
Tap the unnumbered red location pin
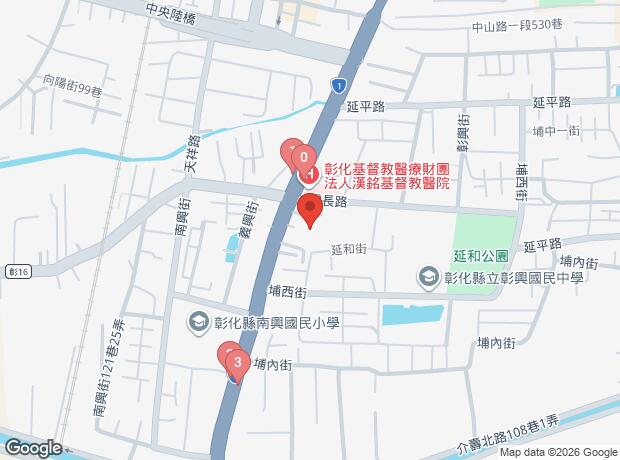pyautogui.click(x=310, y=209)
